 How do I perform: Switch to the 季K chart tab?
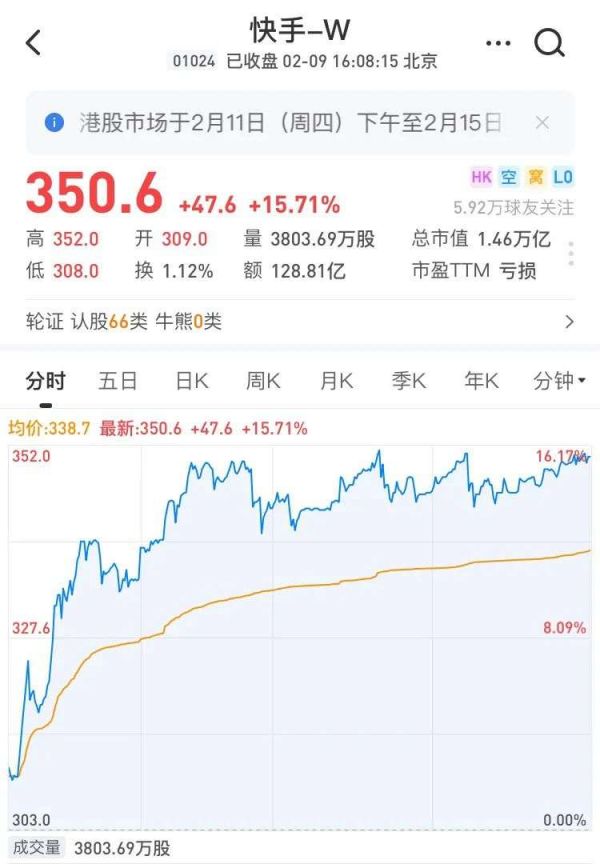[409, 381]
